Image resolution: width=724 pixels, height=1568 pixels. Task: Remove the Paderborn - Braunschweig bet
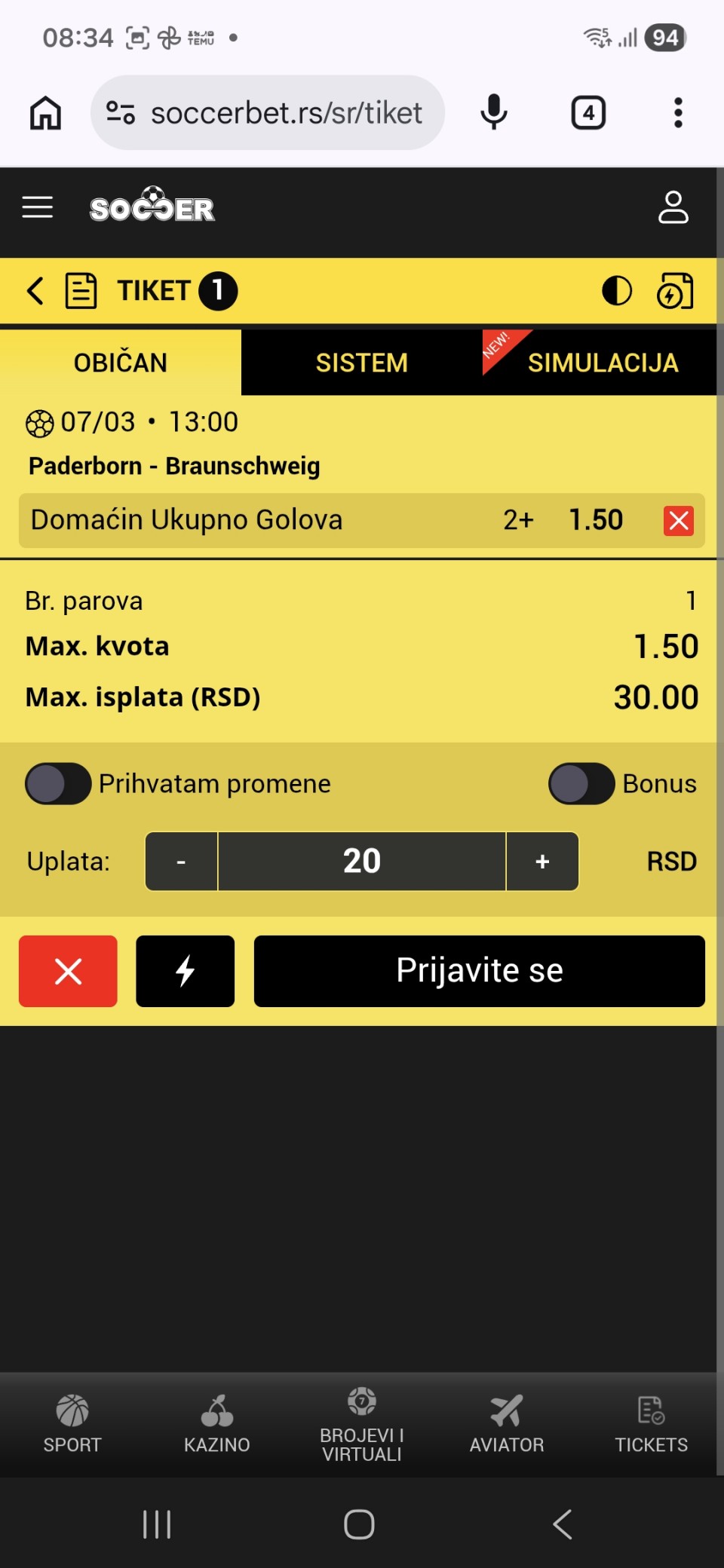pyautogui.click(x=678, y=521)
